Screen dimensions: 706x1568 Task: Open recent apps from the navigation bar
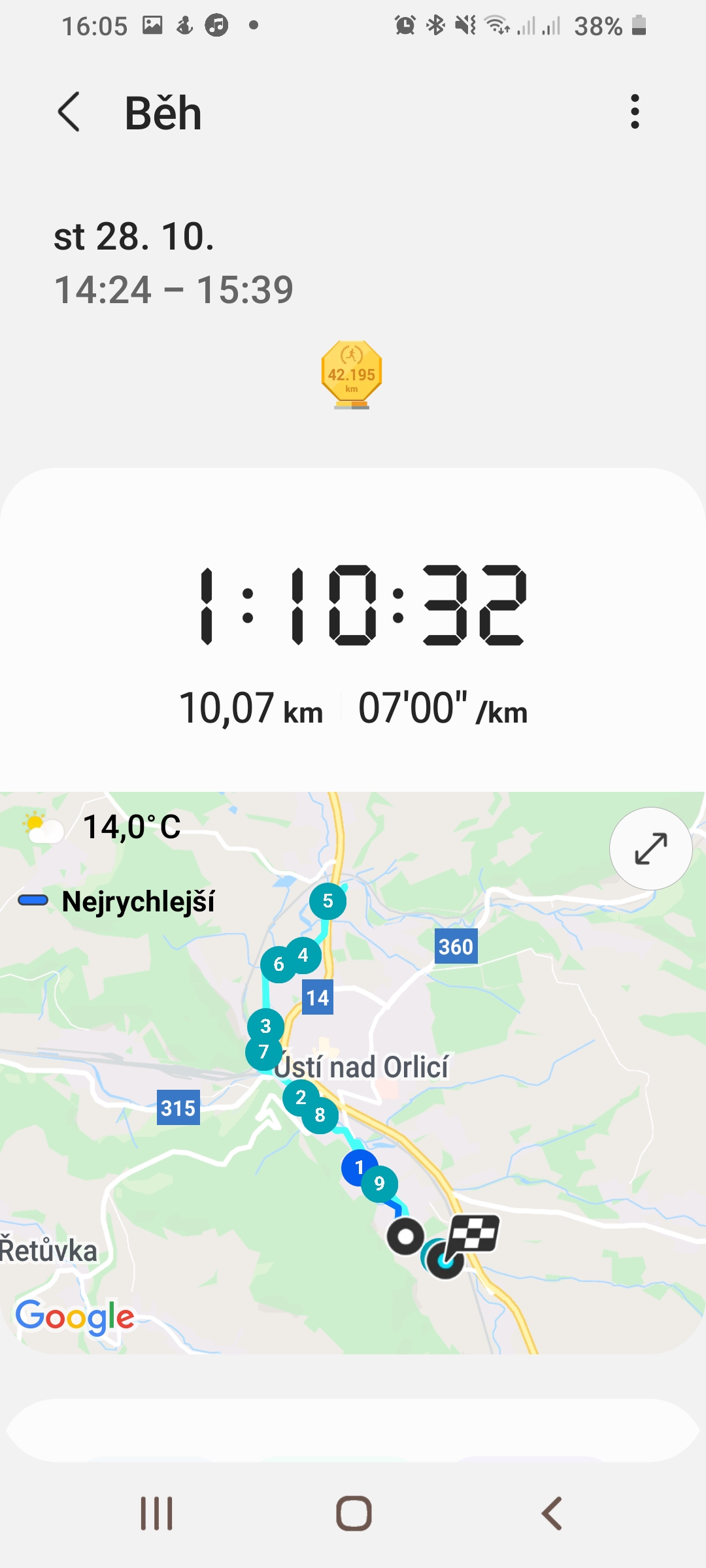click(x=157, y=1513)
